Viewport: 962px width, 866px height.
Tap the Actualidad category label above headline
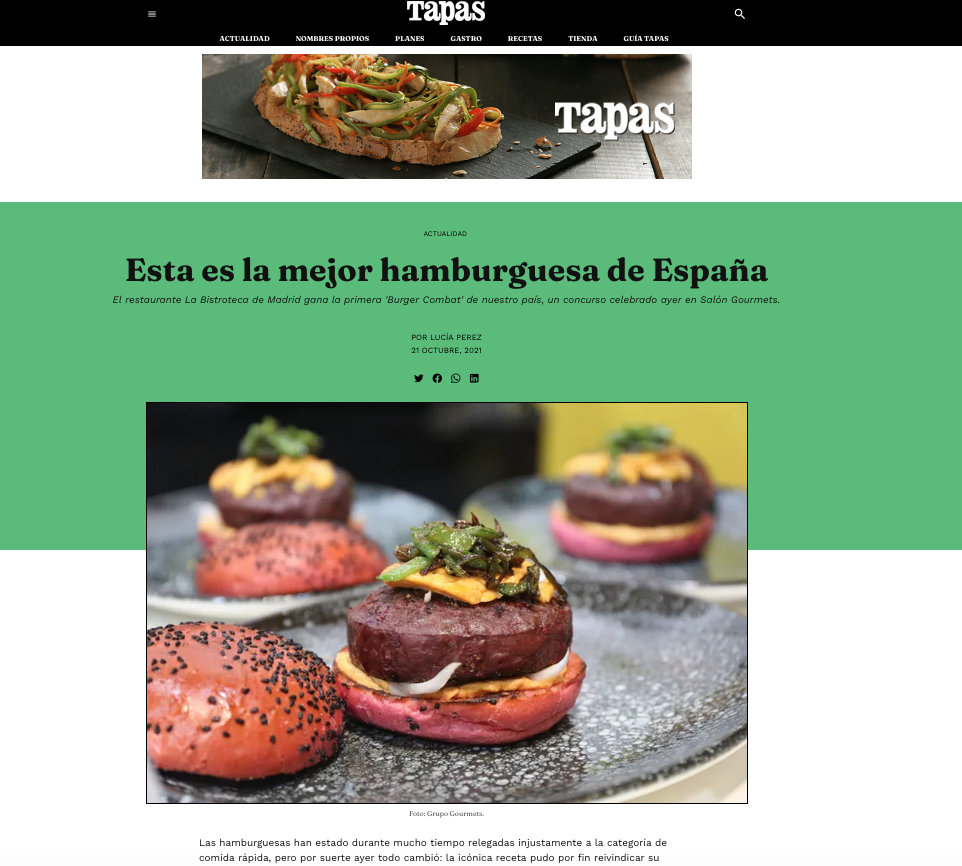coord(445,233)
